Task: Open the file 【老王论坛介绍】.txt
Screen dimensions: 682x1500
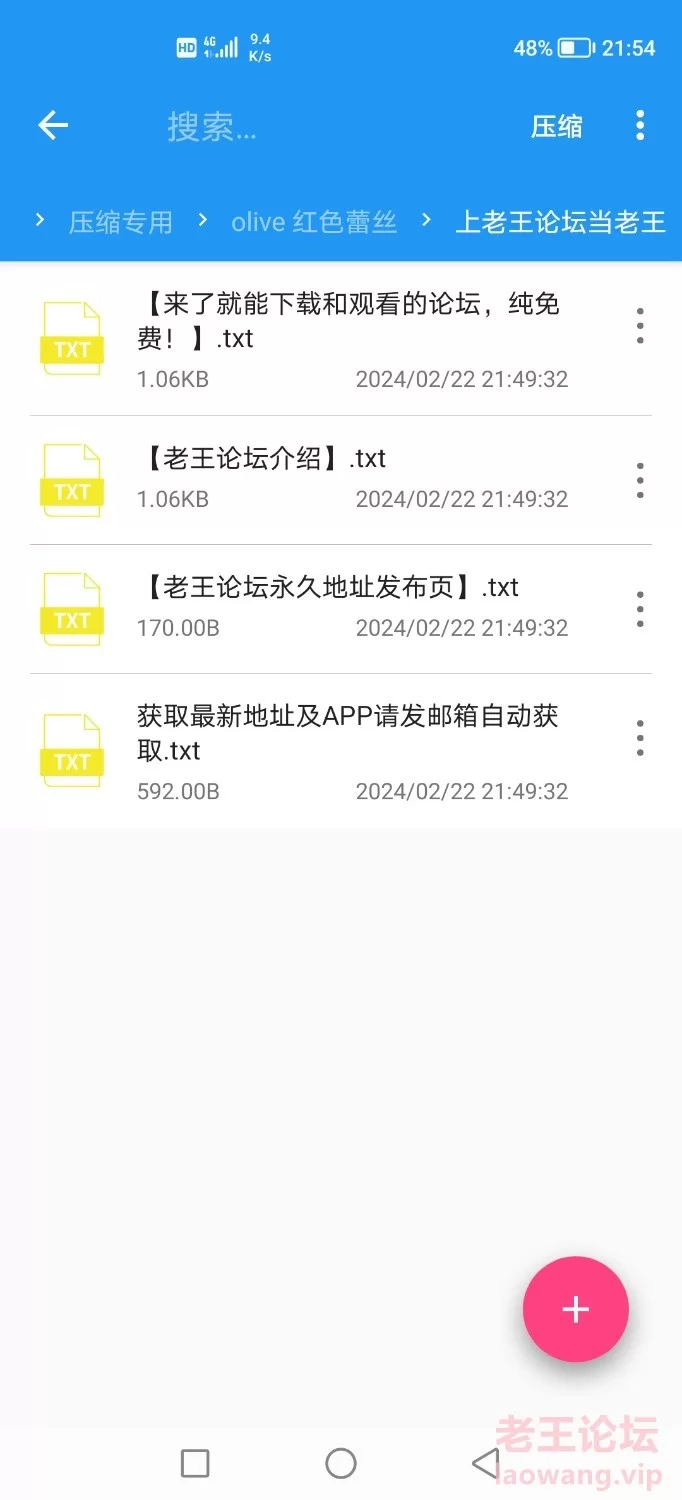Action: (341, 480)
